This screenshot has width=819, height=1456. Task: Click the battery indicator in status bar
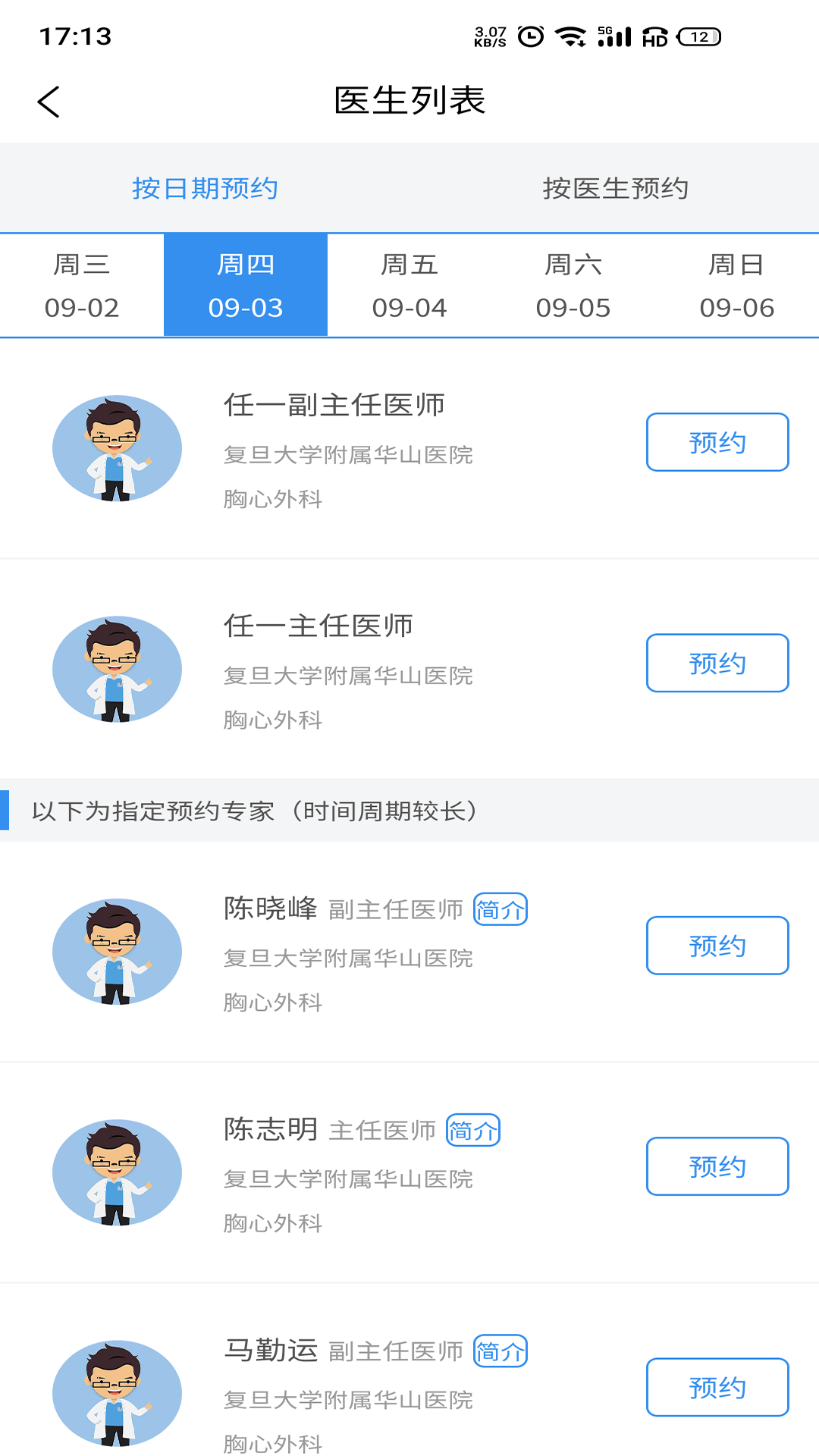pyautogui.click(x=698, y=36)
